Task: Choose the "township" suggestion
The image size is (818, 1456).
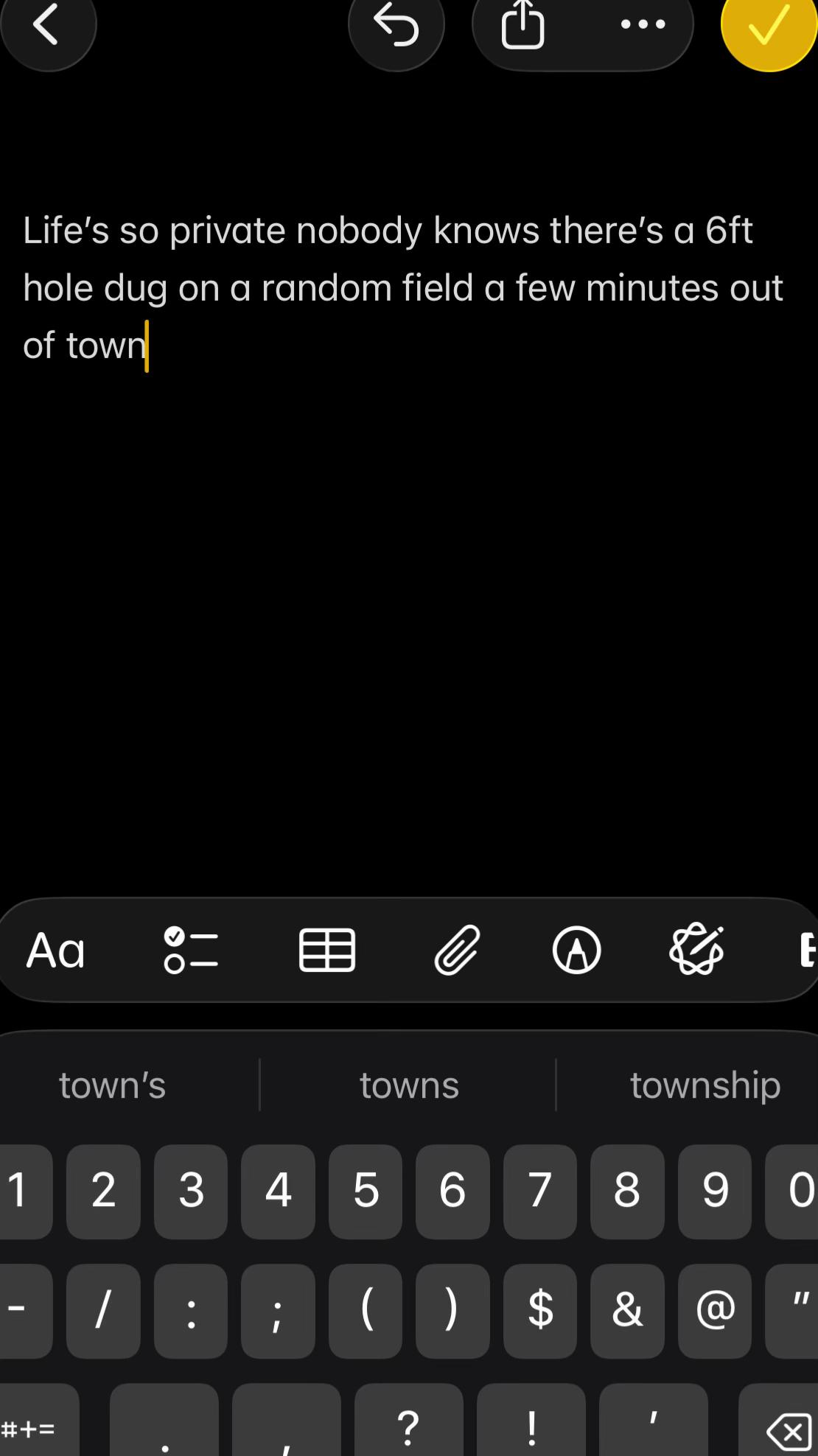Action: click(705, 1085)
